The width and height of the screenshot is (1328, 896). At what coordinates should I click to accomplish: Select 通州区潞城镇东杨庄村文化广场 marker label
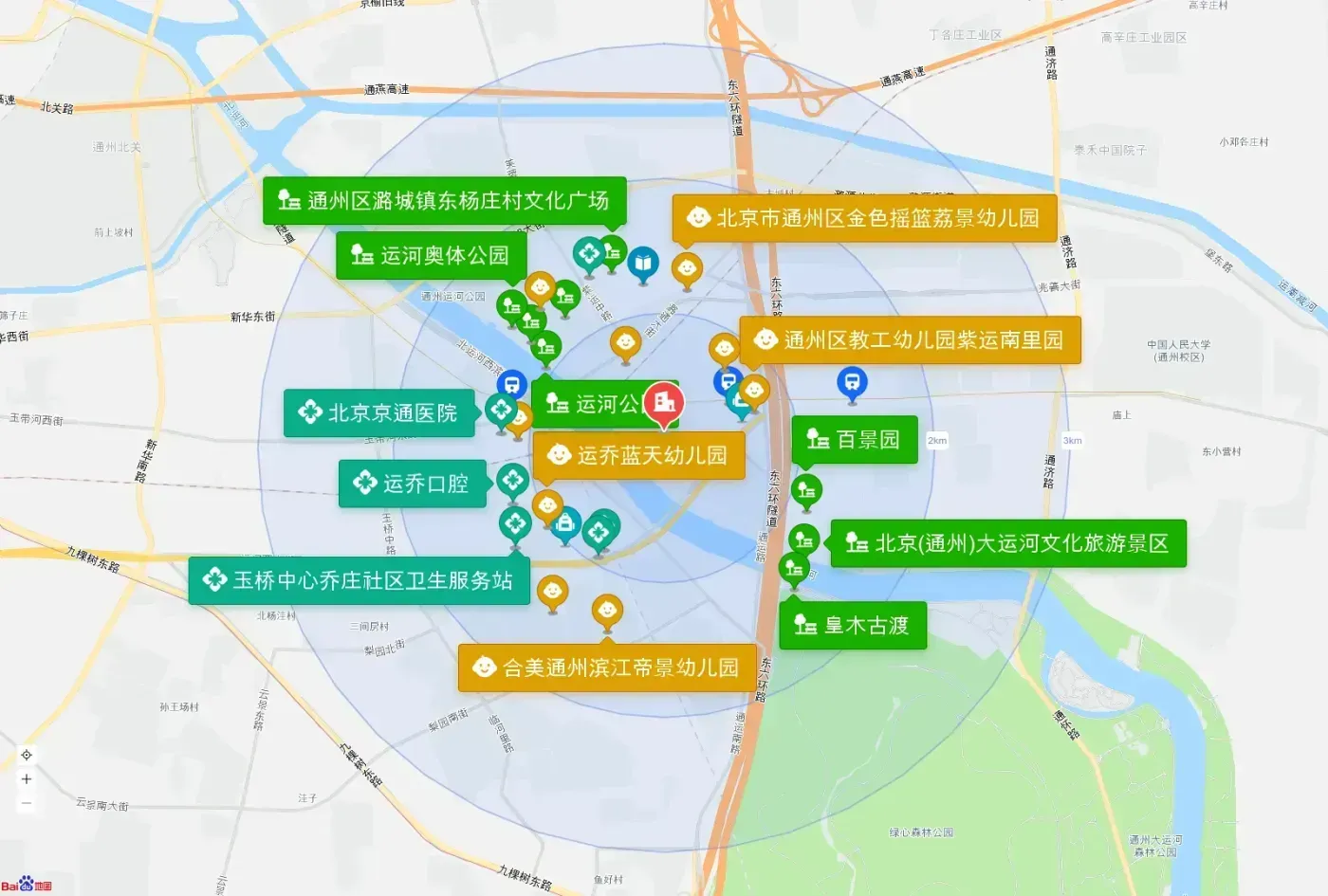point(444,200)
